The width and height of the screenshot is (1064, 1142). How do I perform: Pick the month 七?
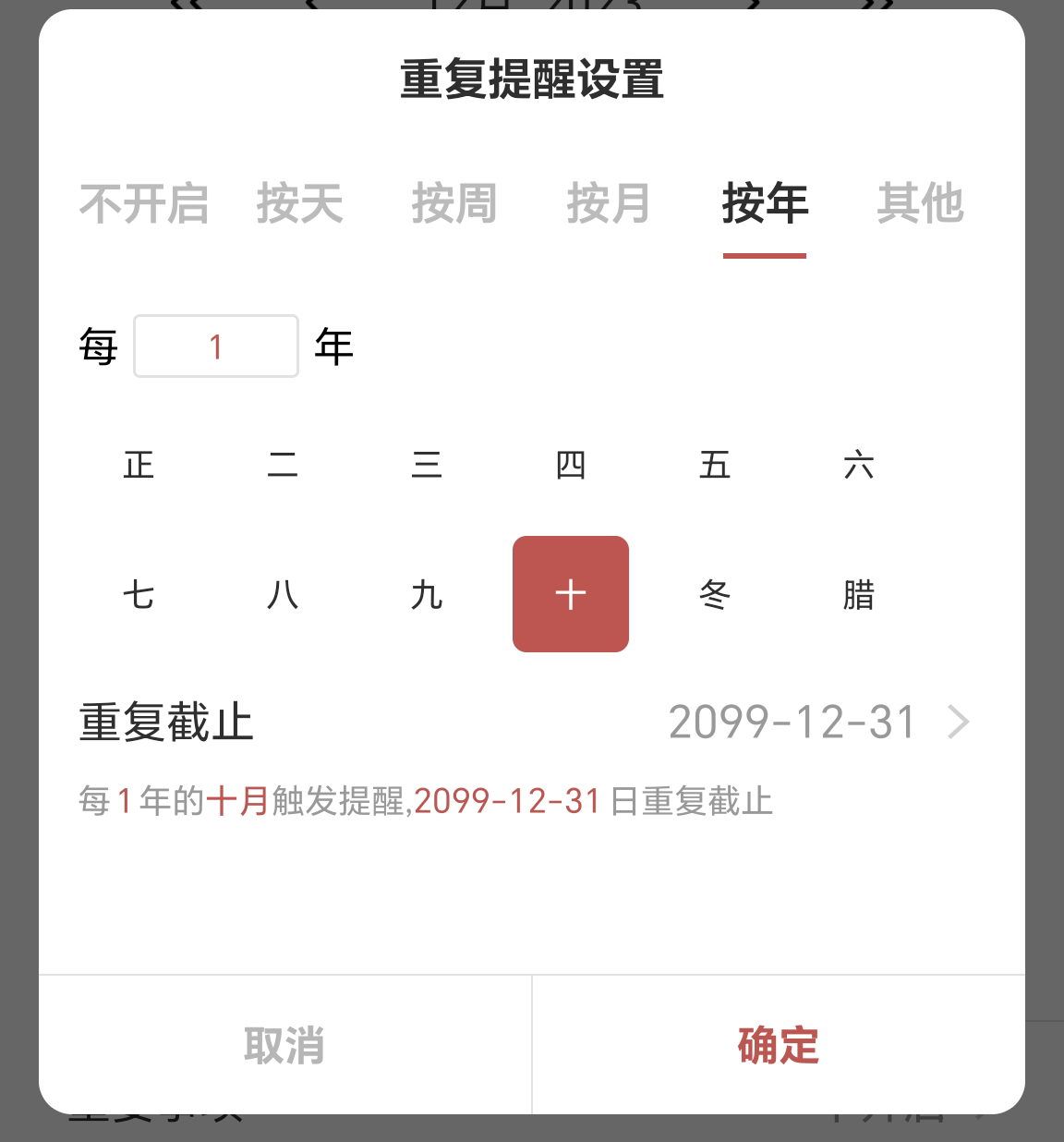tap(139, 594)
